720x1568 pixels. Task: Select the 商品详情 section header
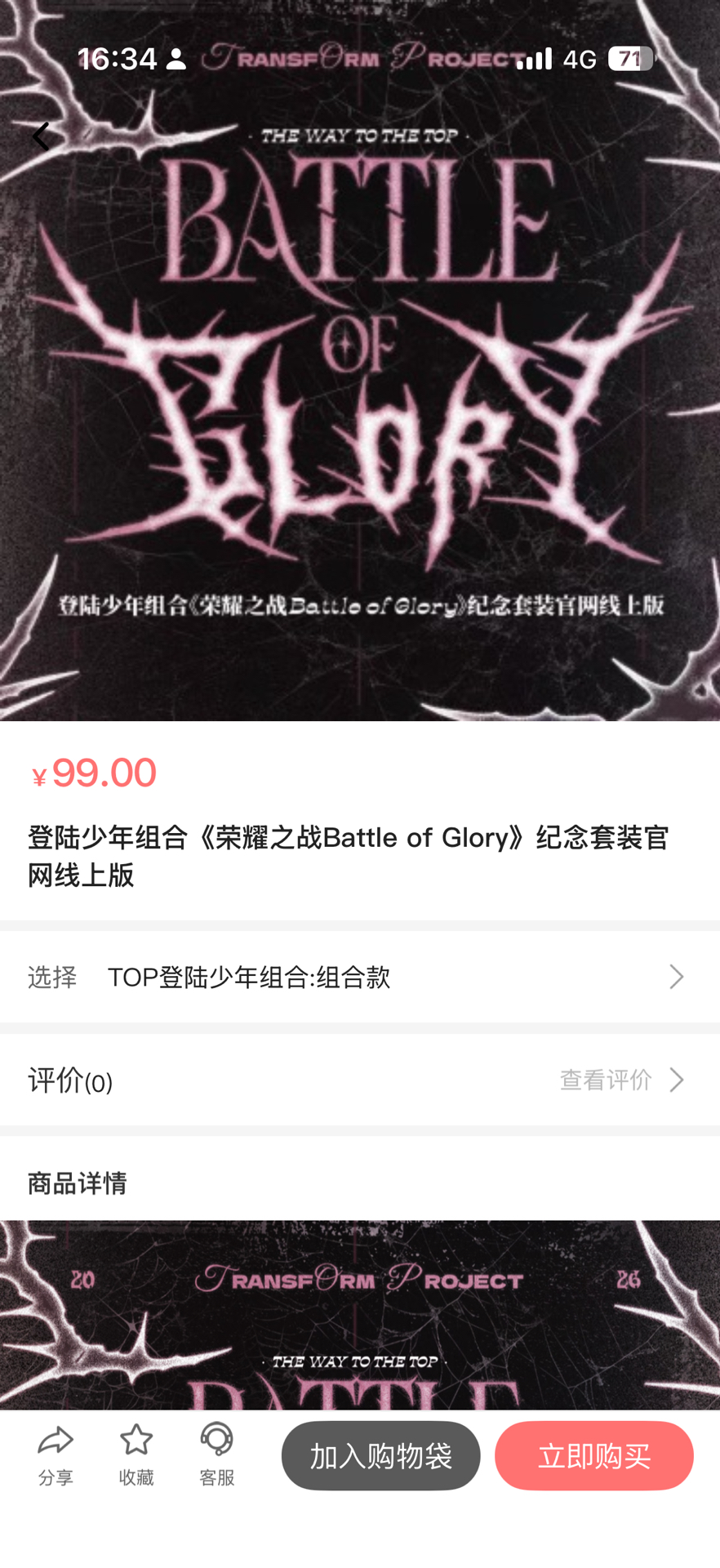coord(78,1183)
